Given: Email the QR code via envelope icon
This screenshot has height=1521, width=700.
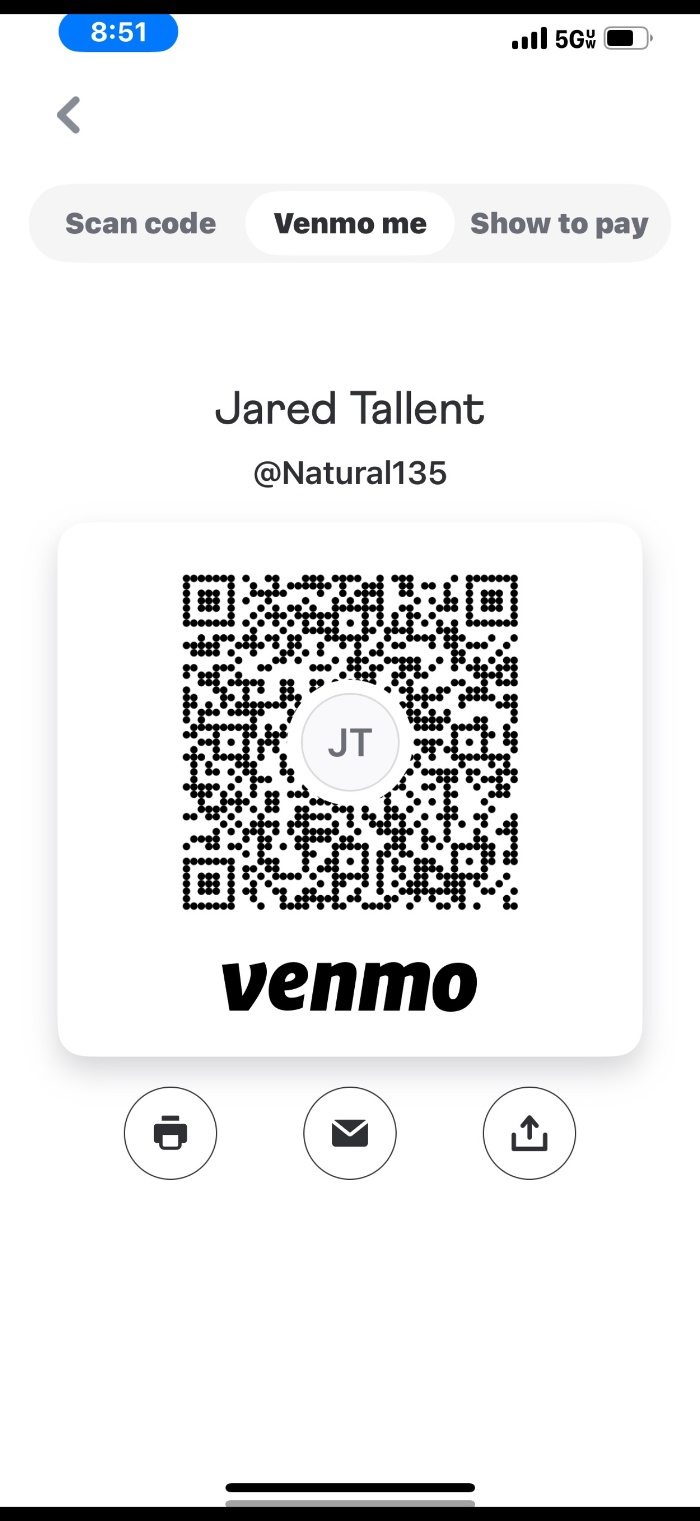Looking at the screenshot, I should tap(350, 1133).
